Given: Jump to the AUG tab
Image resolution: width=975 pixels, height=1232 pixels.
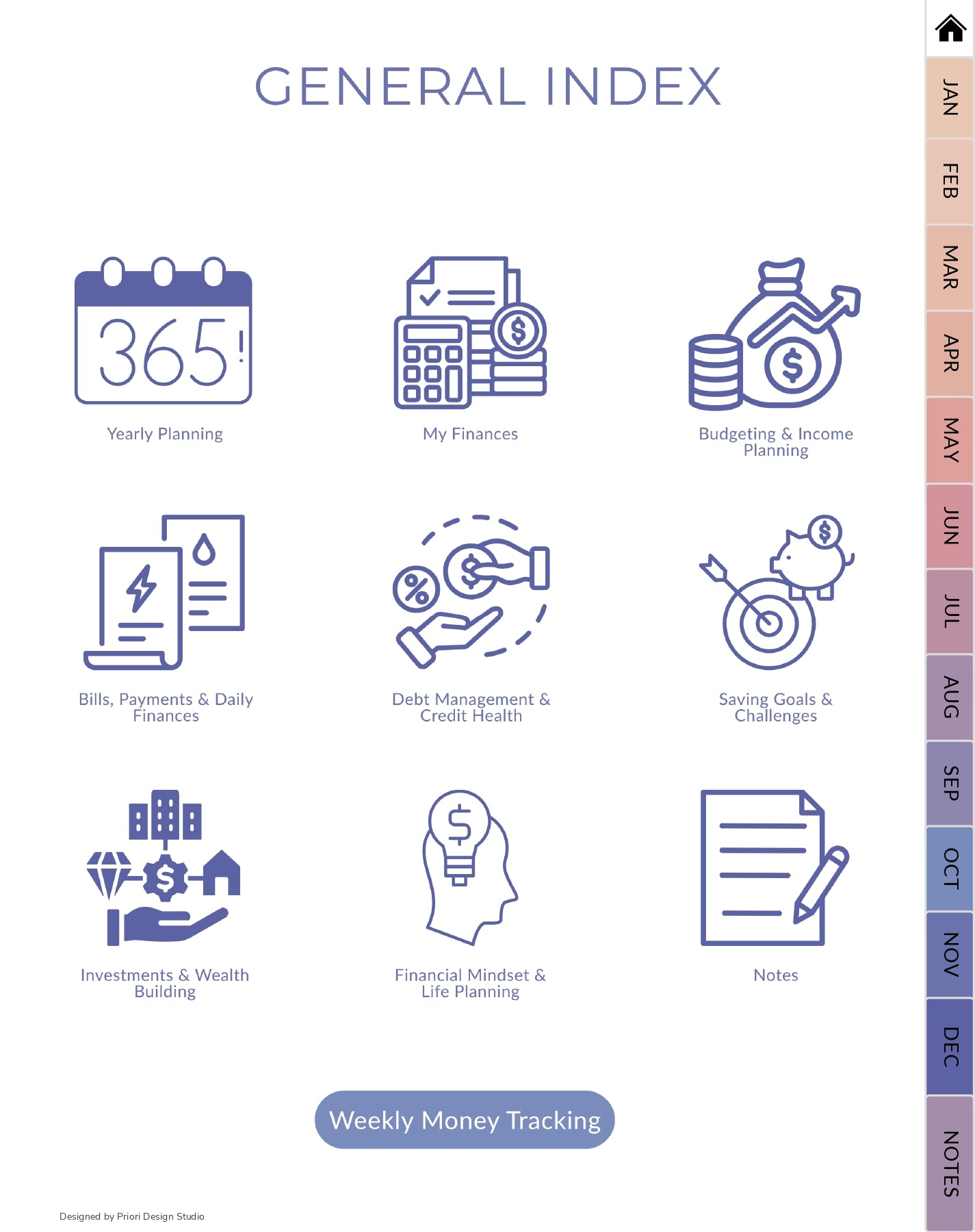Looking at the screenshot, I should (950, 697).
